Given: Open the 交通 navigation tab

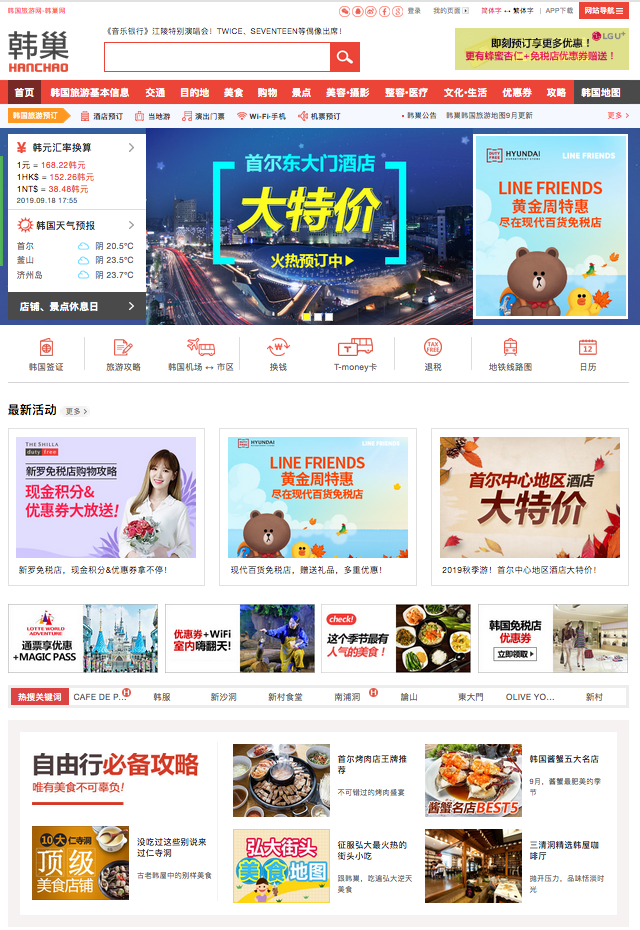Looking at the screenshot, I should pos(155,93).
